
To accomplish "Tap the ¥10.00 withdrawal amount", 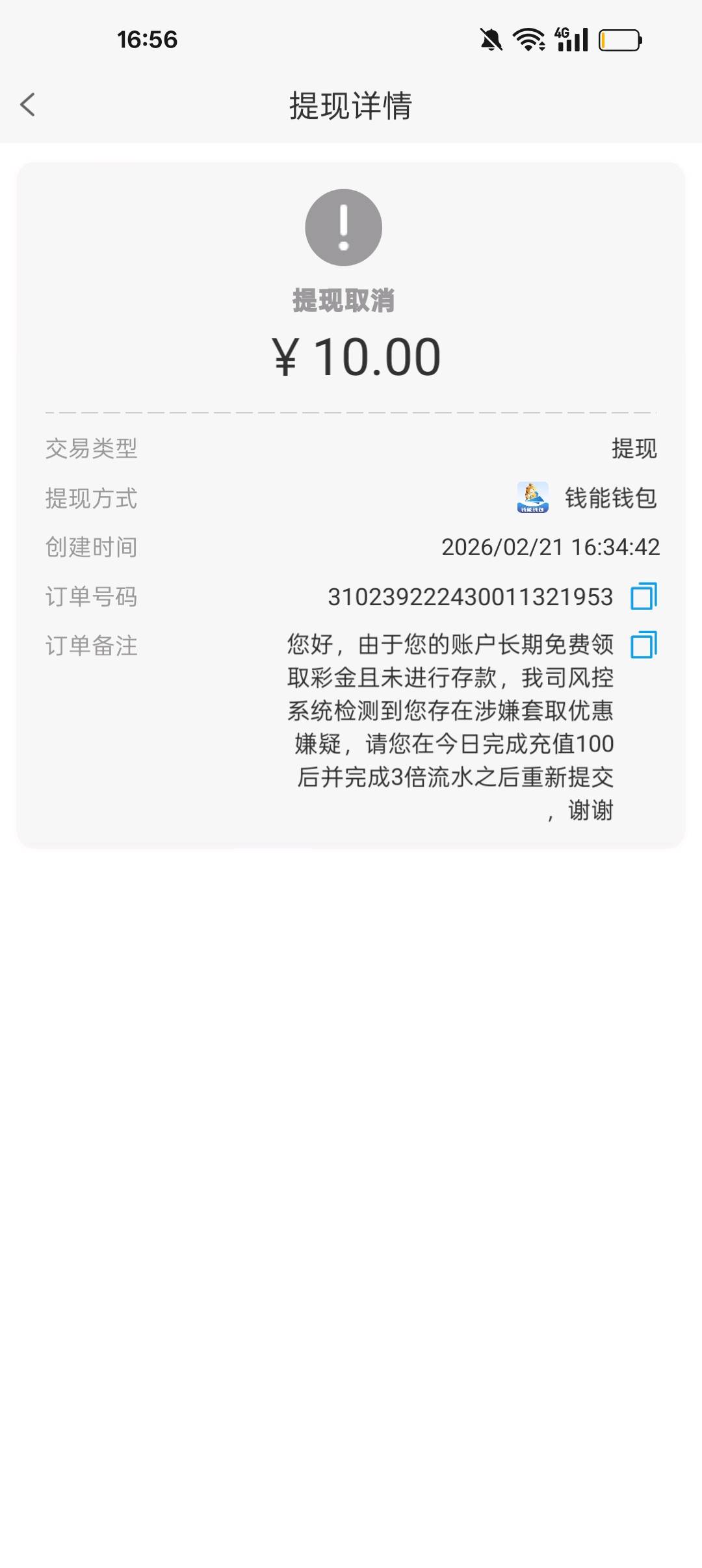I will pyautogui.click(x=354, y=354).
